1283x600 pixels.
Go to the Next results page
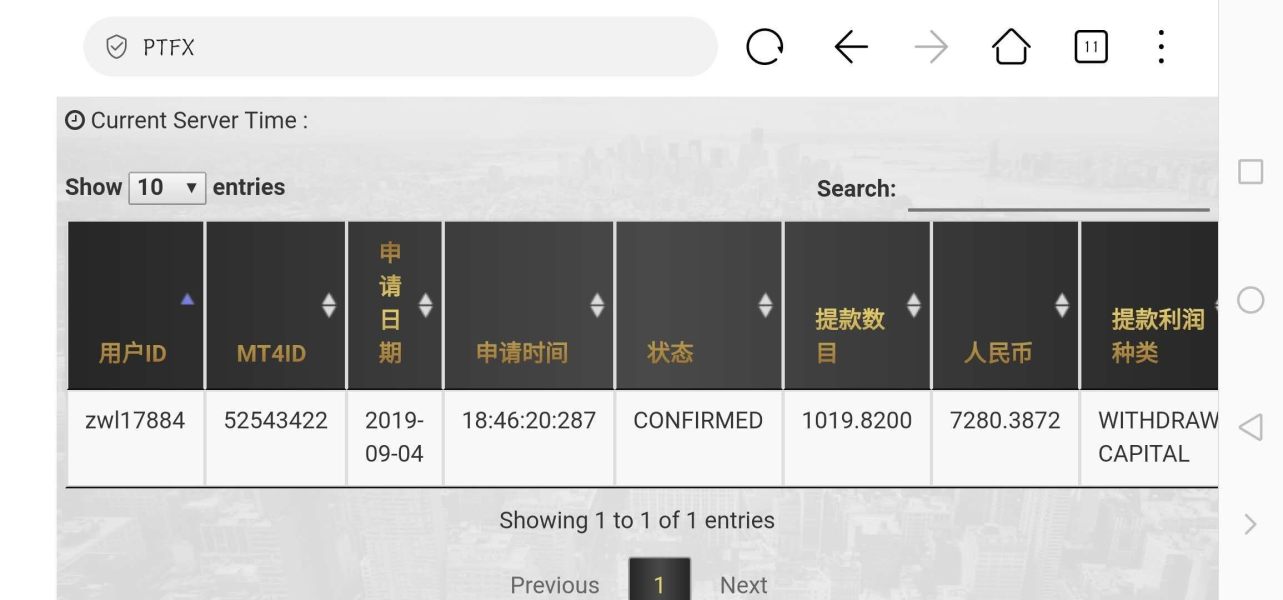click(x=743, y=585)
